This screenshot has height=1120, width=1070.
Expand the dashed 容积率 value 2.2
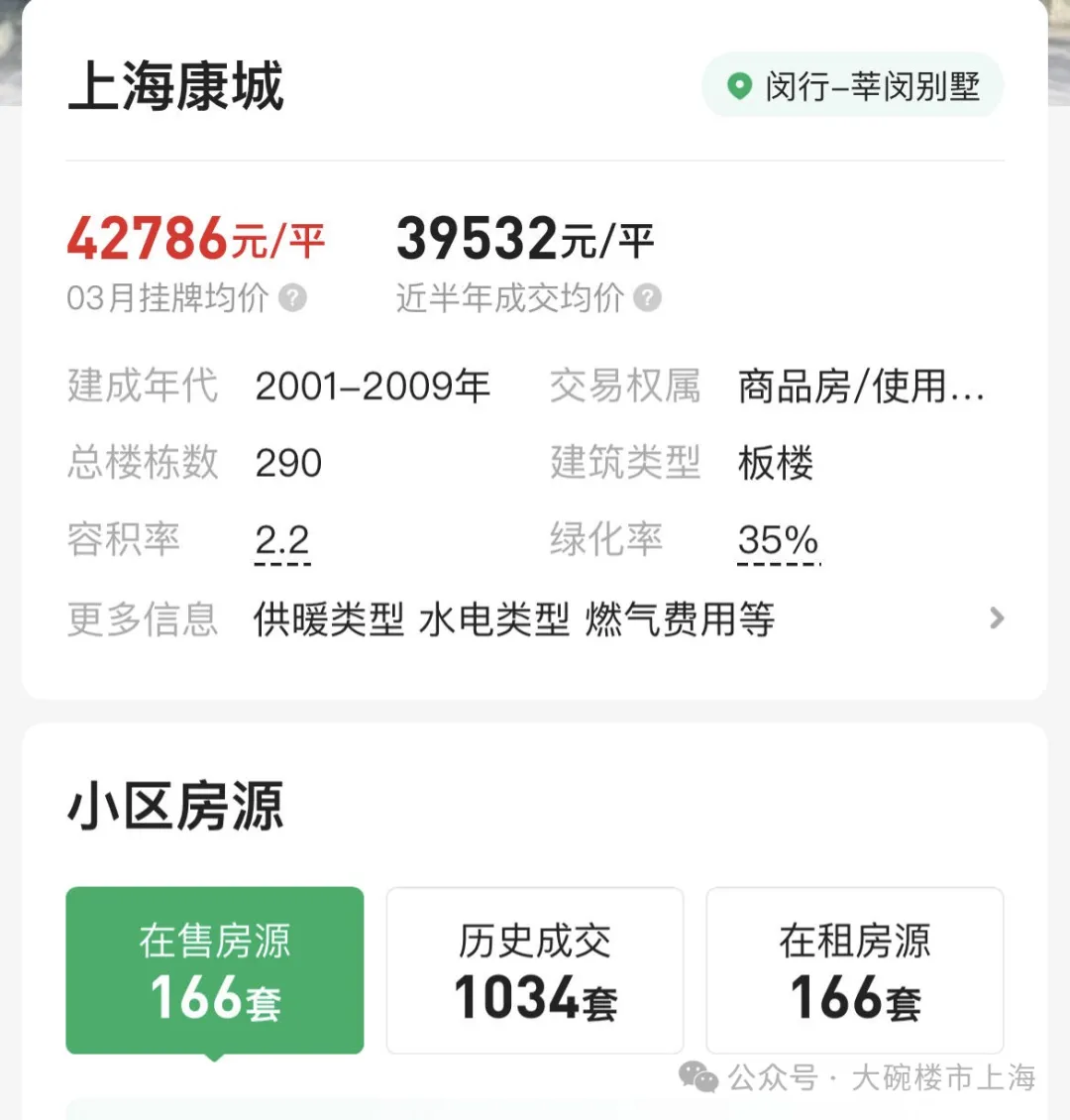coord(282,540)
